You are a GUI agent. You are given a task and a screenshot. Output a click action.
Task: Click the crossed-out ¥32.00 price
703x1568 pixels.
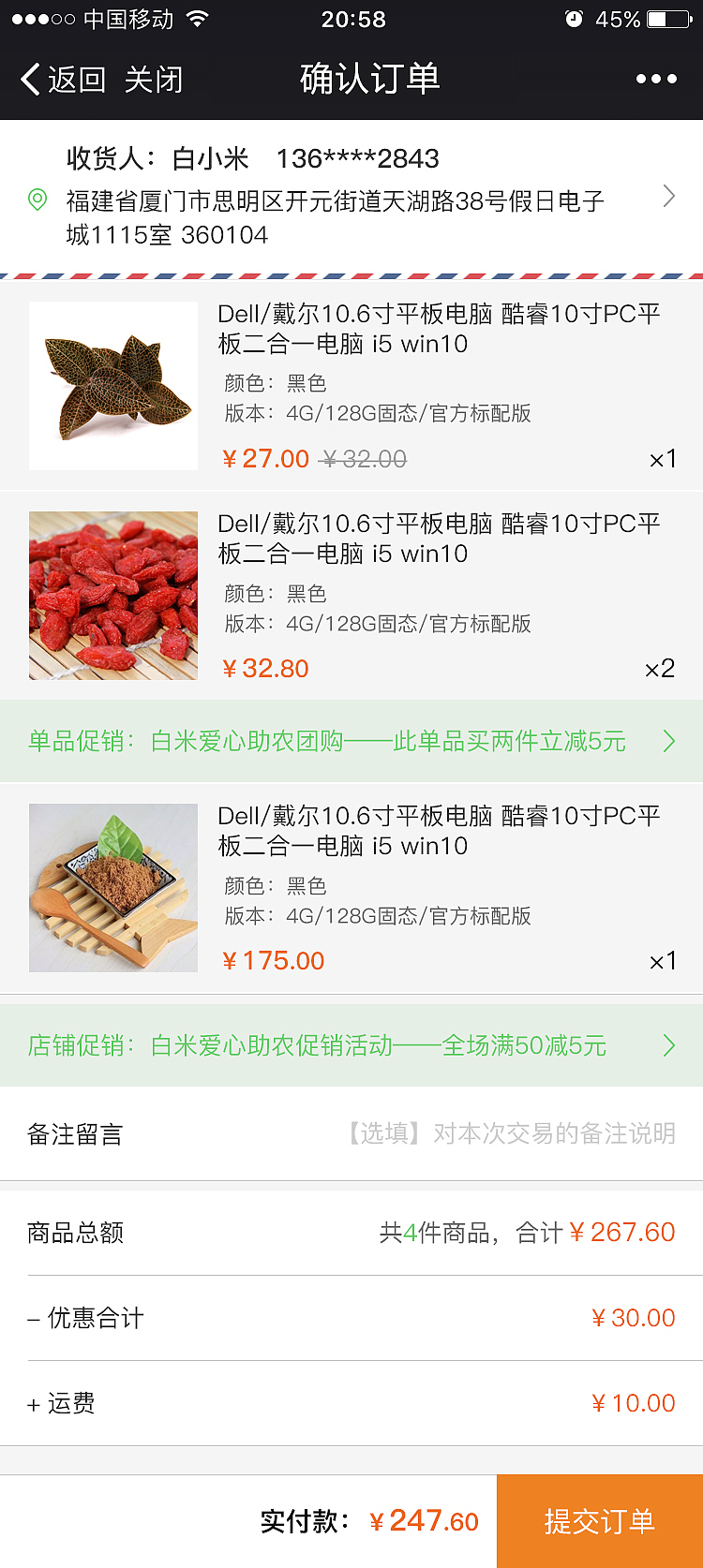[362, 458]
